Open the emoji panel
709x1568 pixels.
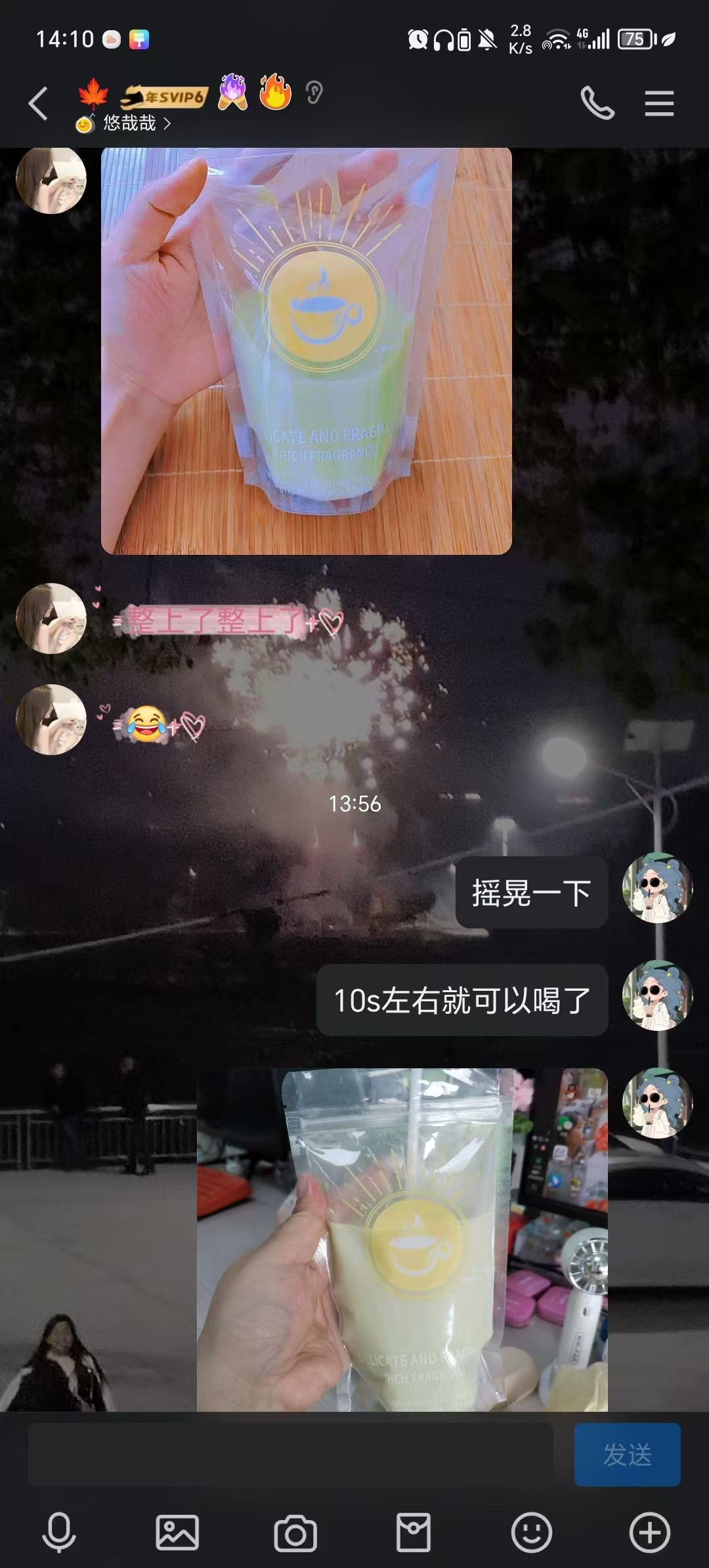531,1533
